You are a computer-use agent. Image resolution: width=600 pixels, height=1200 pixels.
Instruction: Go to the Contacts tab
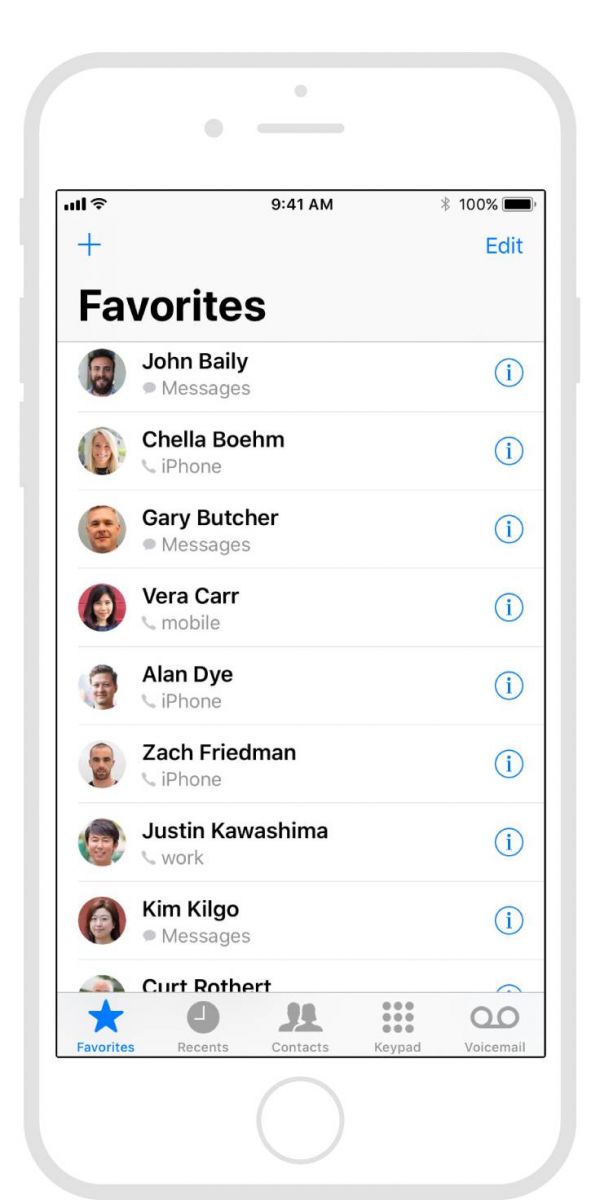[300, 1027]
